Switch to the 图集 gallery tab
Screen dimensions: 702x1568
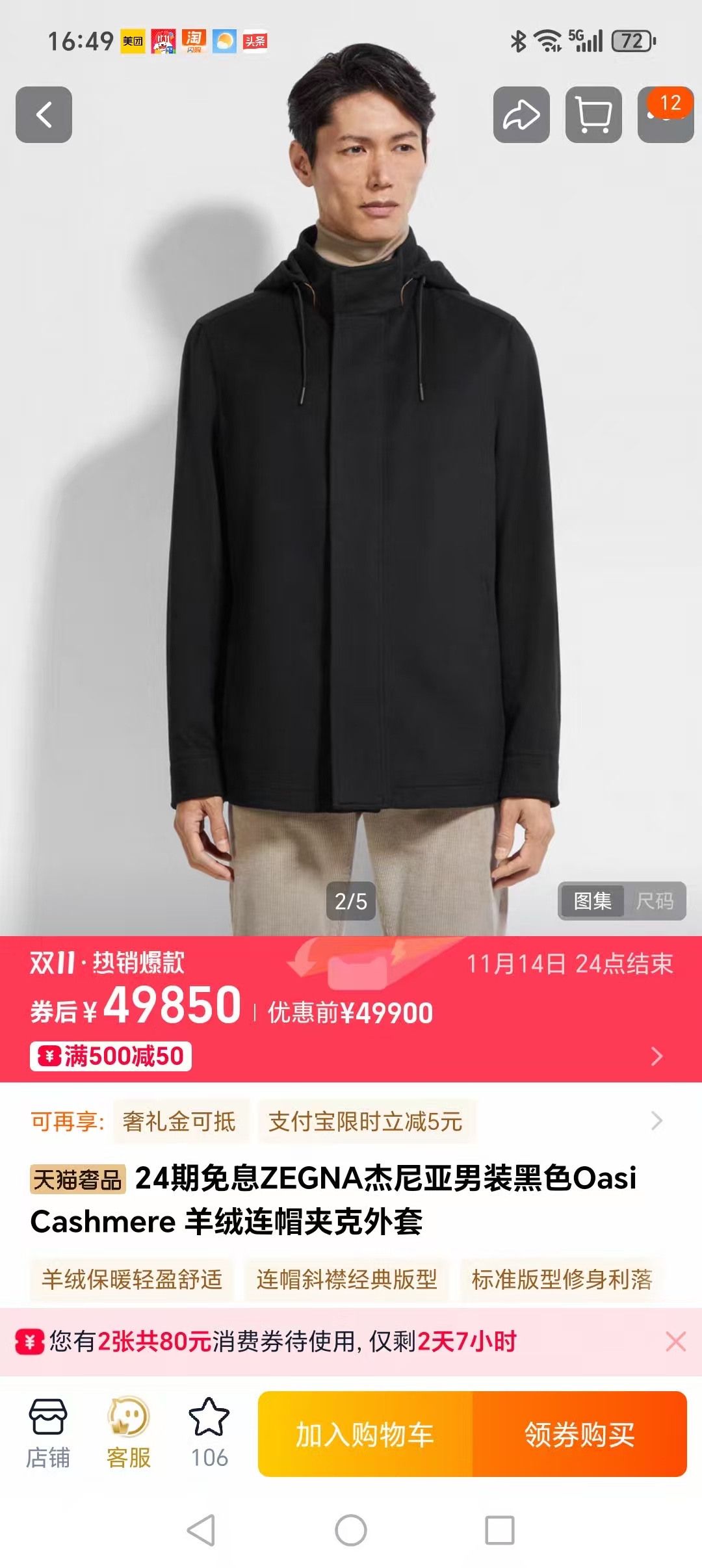(592, 901)
